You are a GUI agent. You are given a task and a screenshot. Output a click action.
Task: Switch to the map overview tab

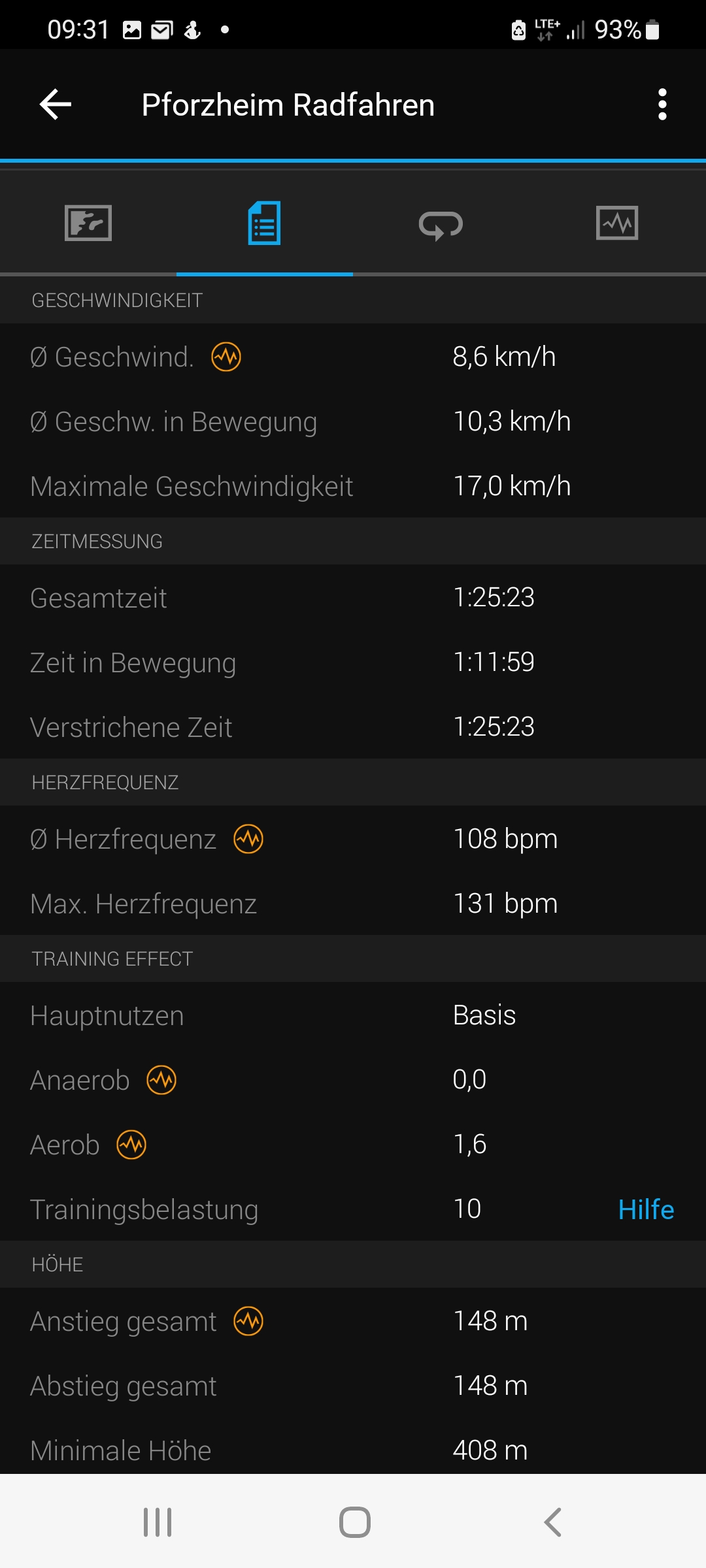(x=88, y=223)
